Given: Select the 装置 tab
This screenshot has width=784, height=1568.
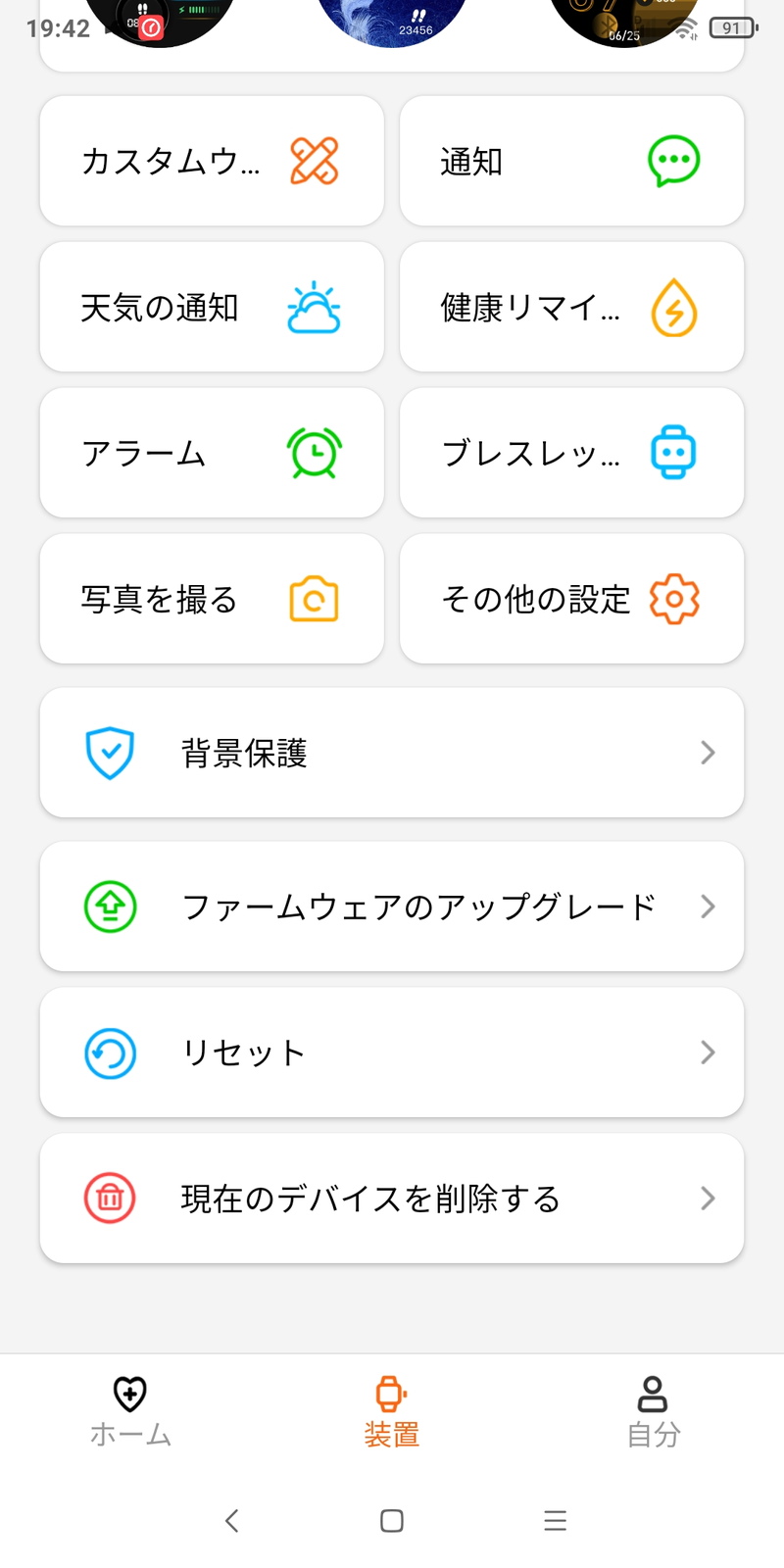Looking at the screenshot, I should [392, 1412].
